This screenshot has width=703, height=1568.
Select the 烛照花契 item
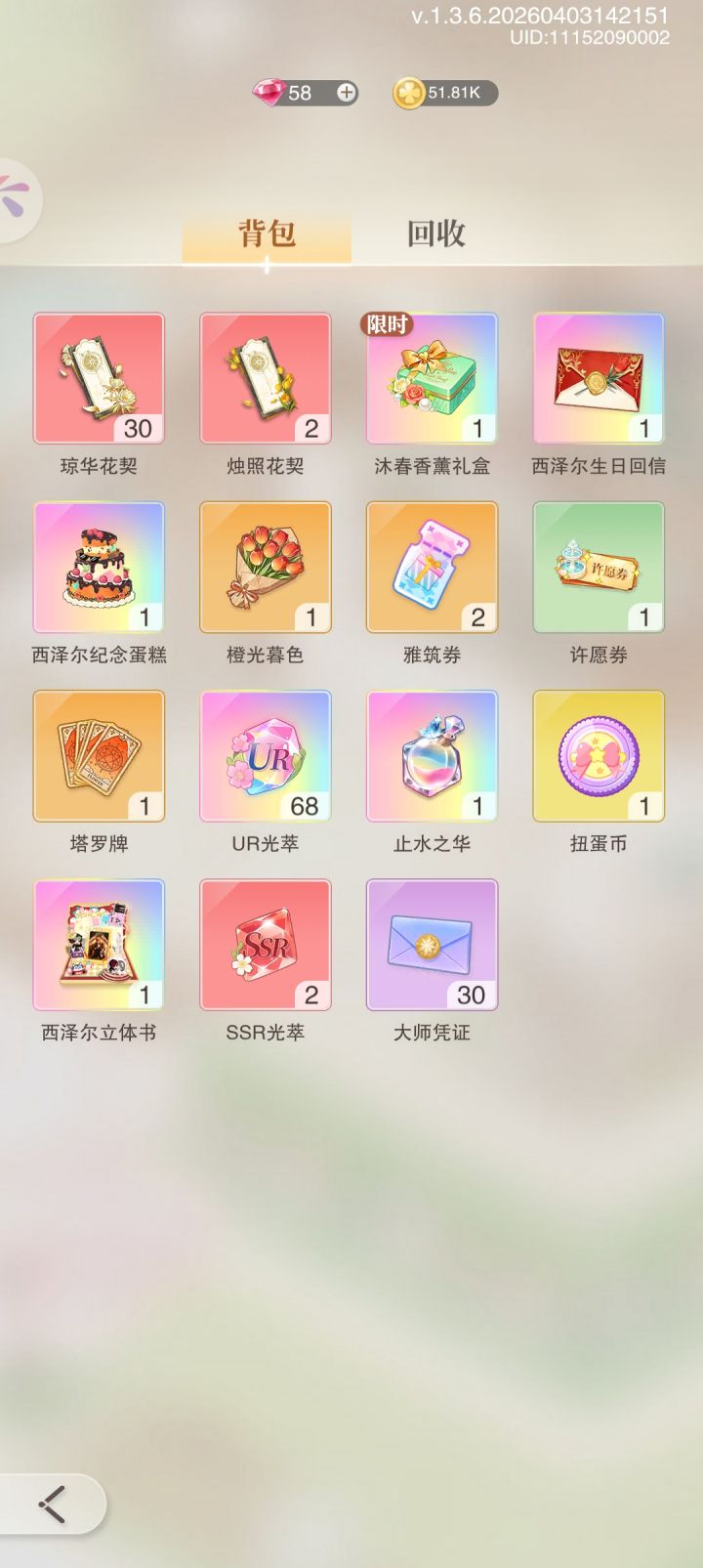pos(266,376)
